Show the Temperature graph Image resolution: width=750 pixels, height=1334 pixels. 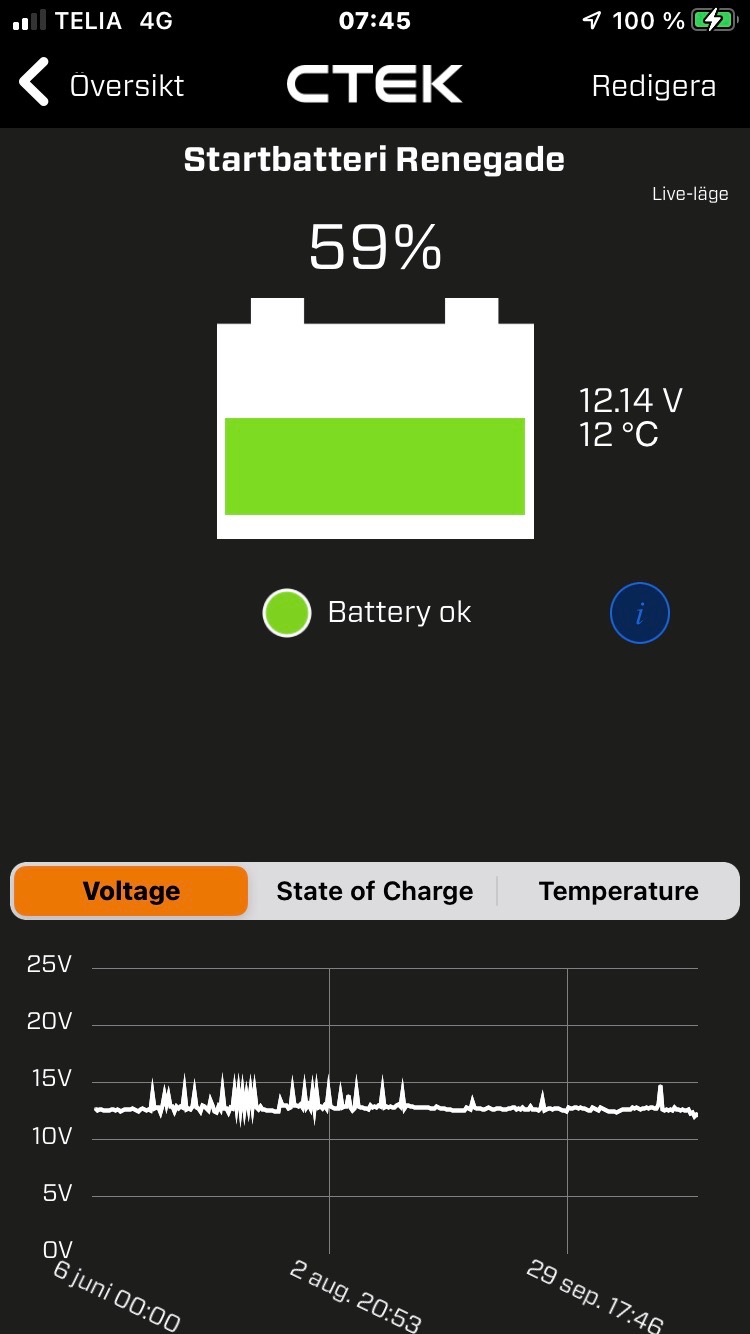coord(618,891)
